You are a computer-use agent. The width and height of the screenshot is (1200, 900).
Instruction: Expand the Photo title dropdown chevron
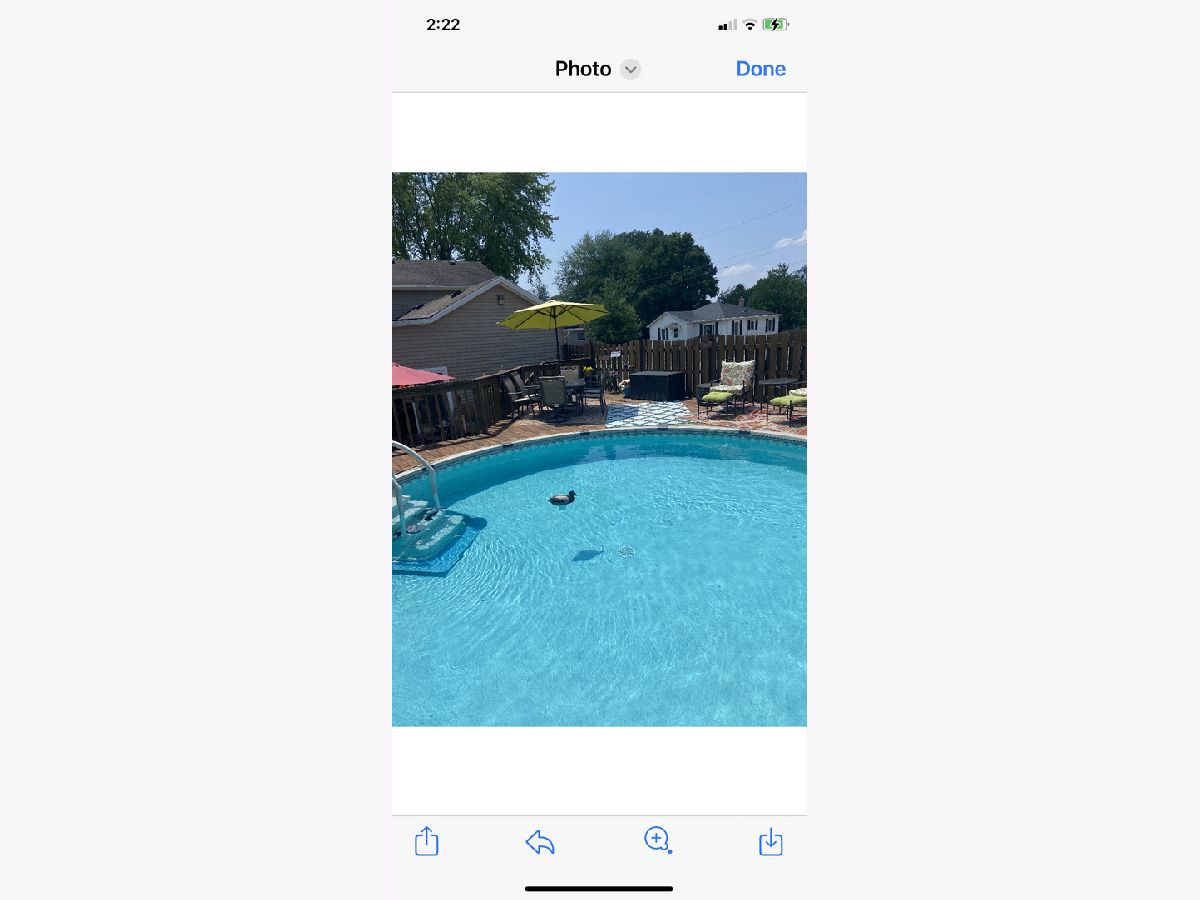(x=630, y=69)
